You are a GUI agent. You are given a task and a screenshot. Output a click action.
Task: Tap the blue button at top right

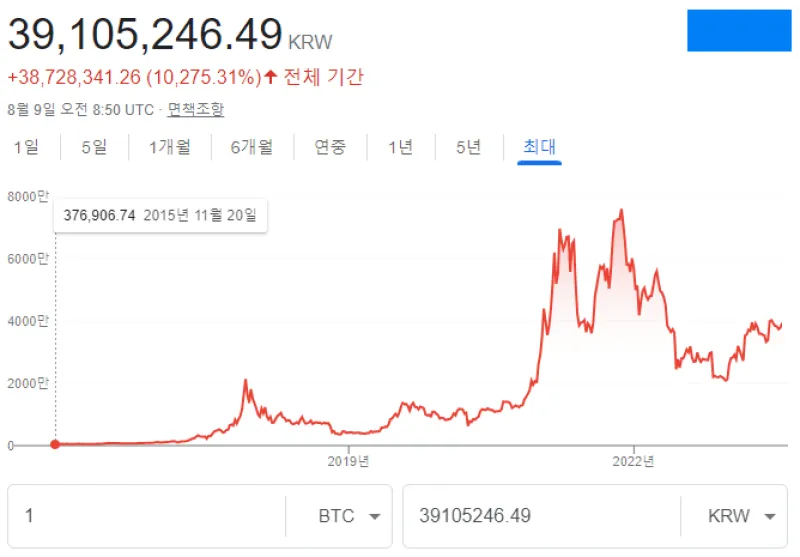[739, 30]
